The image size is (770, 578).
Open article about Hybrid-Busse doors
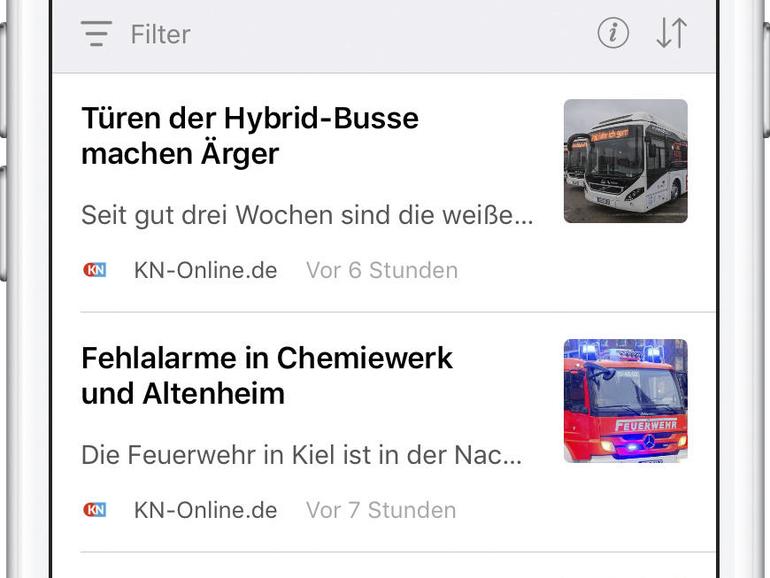pyautogui.click(x=250, y=136)
